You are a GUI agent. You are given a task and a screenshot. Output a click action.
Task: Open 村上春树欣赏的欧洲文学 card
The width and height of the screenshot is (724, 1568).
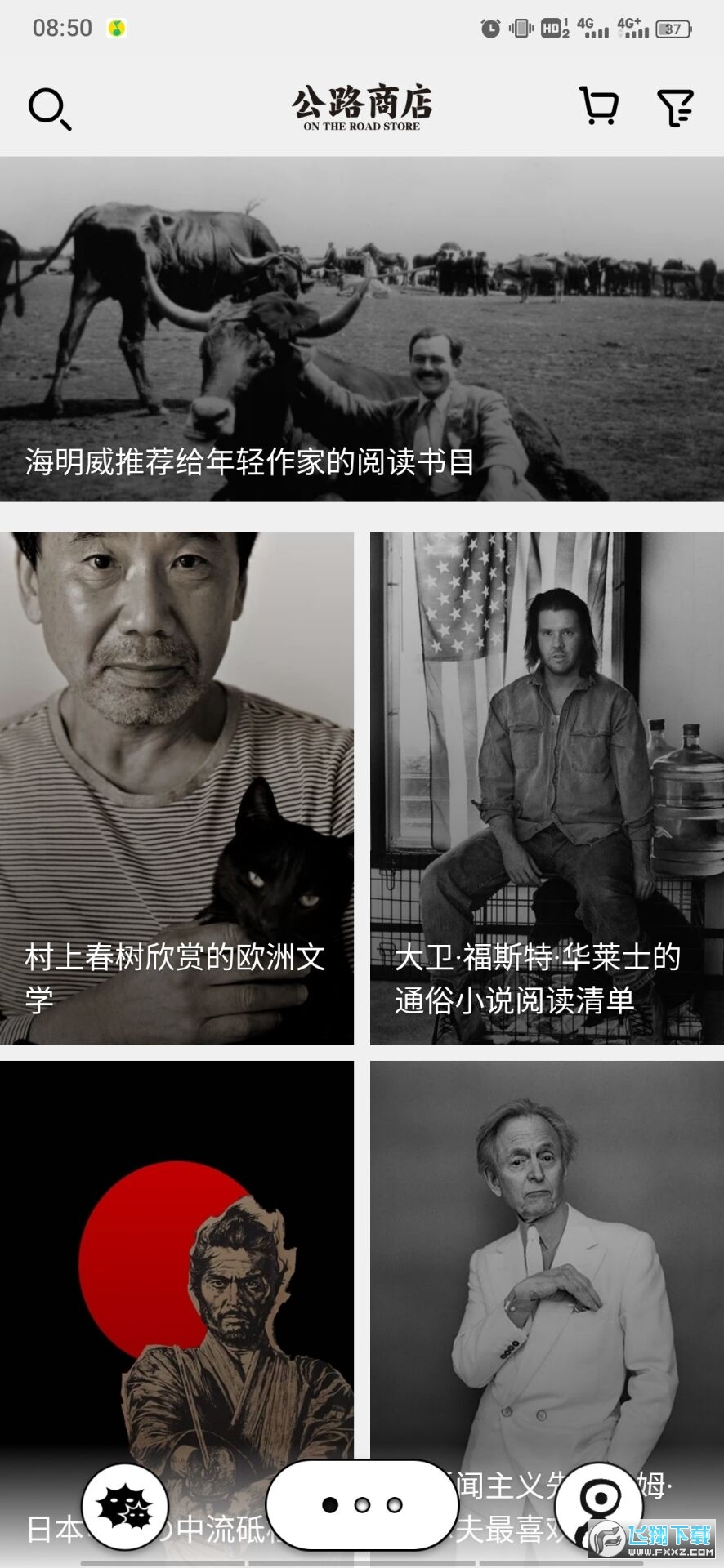click(x=177, y=788)
